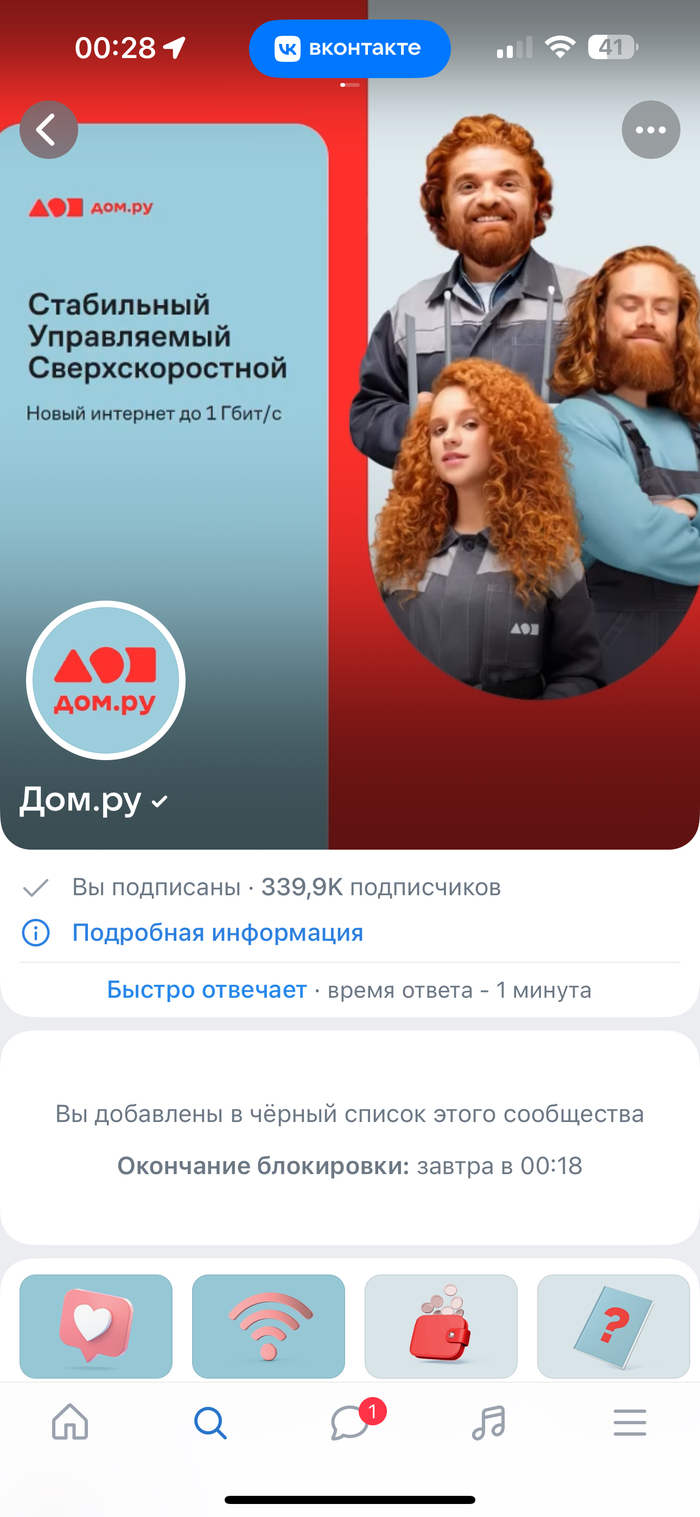Open the red wallet tile
700x1517 pixels.
click(441, 1326)
